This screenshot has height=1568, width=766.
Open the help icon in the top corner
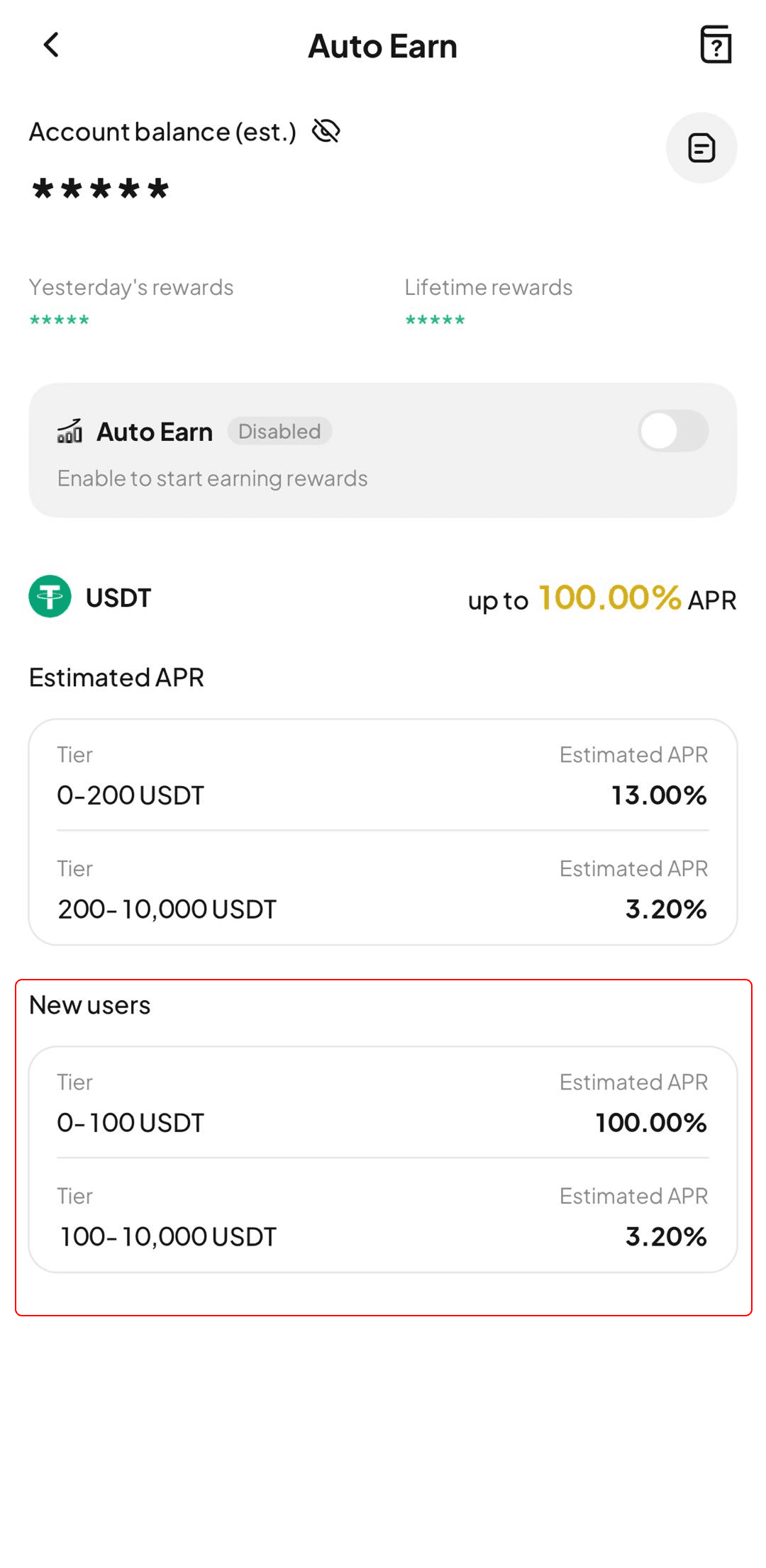716,45
